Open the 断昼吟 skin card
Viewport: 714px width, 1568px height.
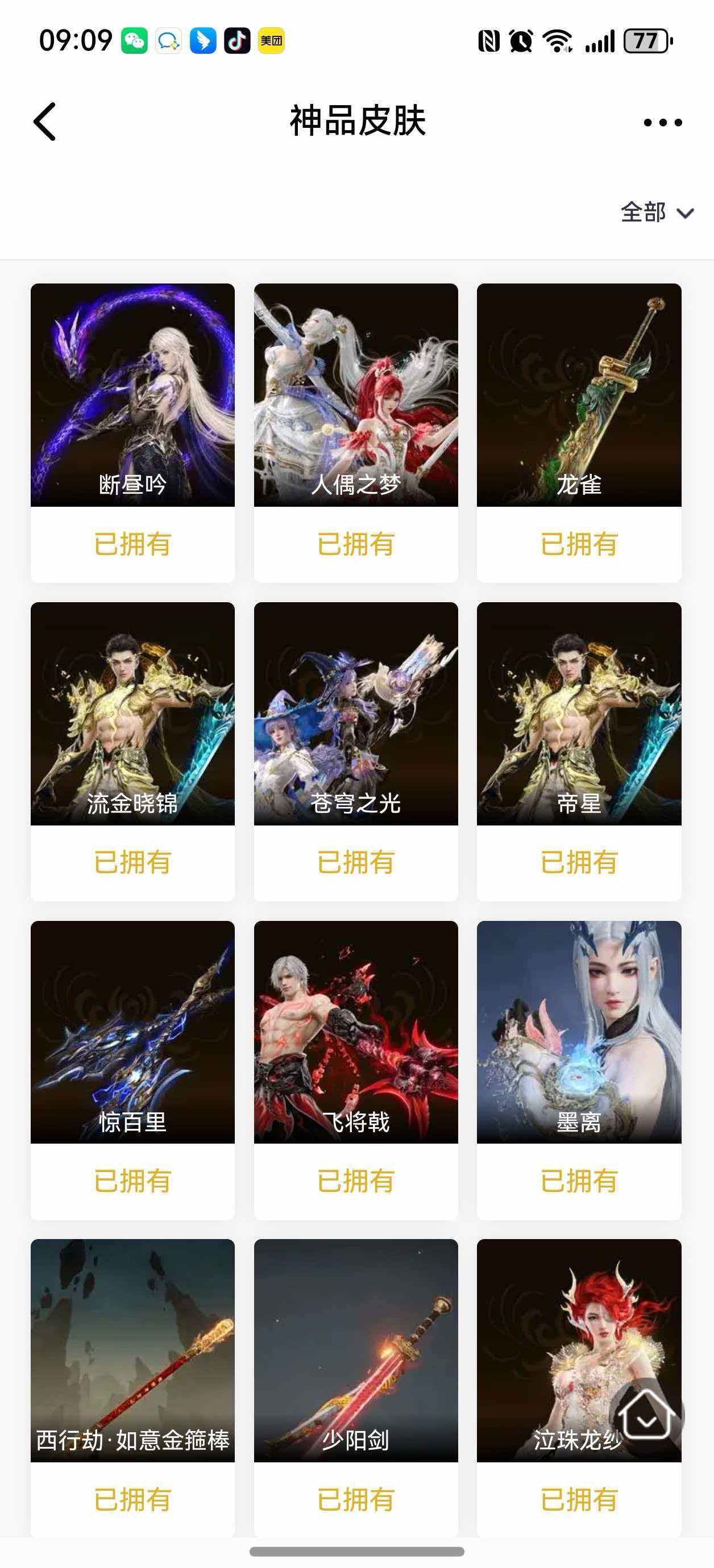click(133, 395)
